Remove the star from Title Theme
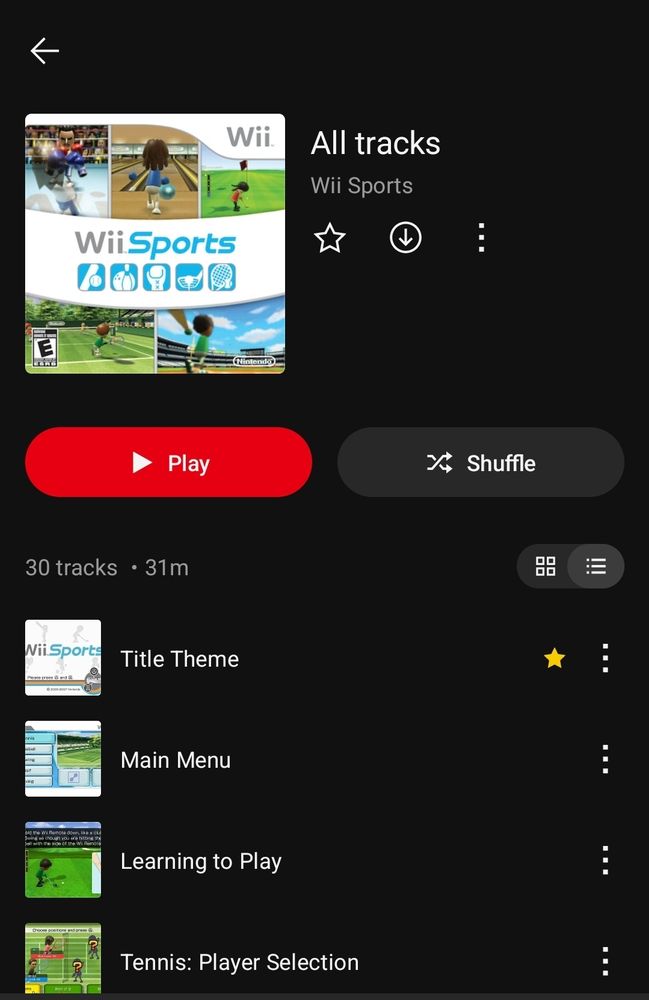This screenshot has width=649, height=1000. tap(554, 658)
